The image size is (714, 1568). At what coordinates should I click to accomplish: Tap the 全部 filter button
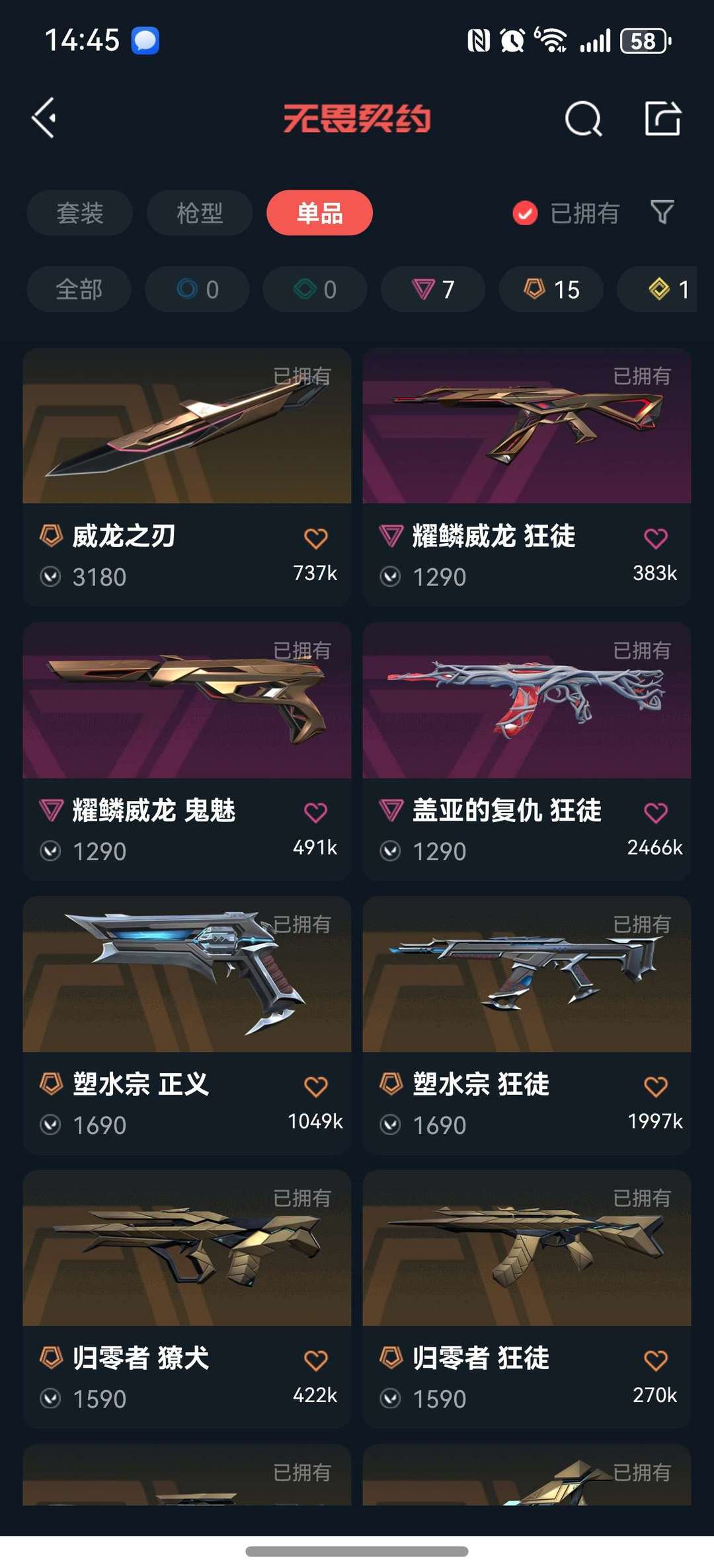(79, 289)
